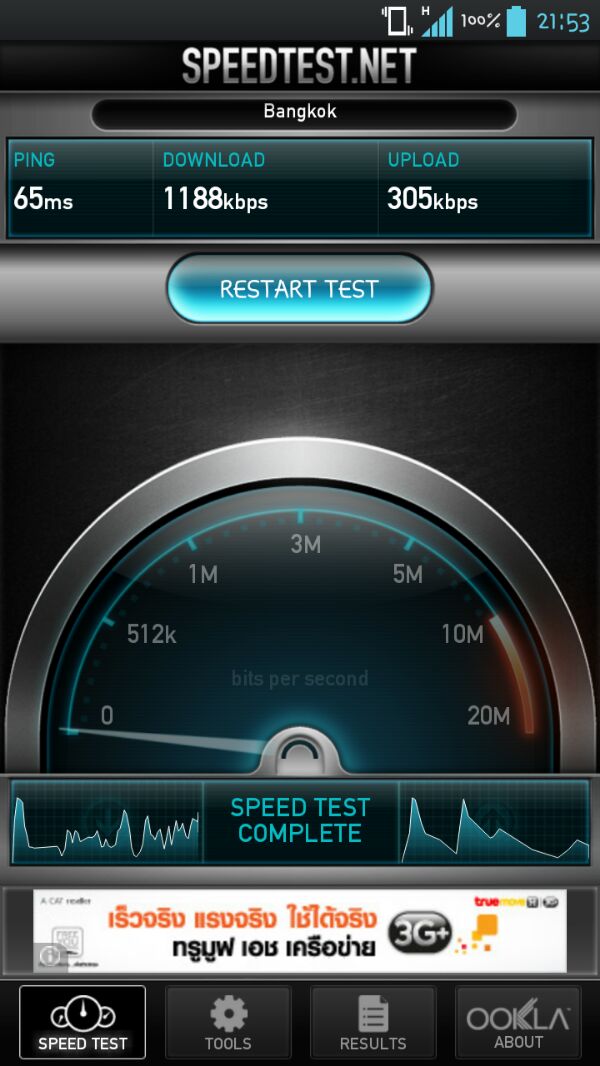Open the Results tab
Image resolution: width=600 pixels, height=1066 pixels.
pos(373,1022)
